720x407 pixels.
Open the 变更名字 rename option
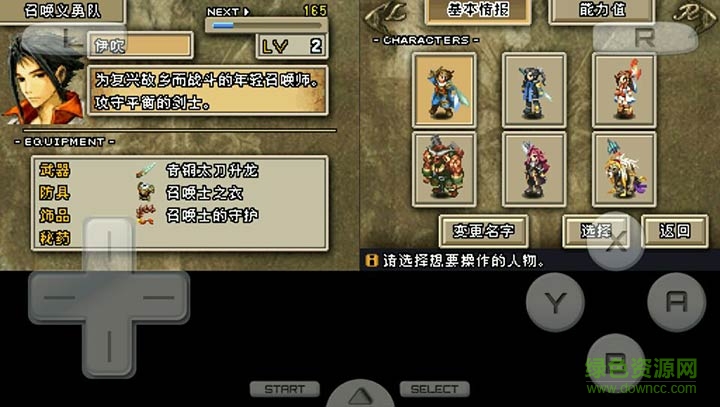483,230
